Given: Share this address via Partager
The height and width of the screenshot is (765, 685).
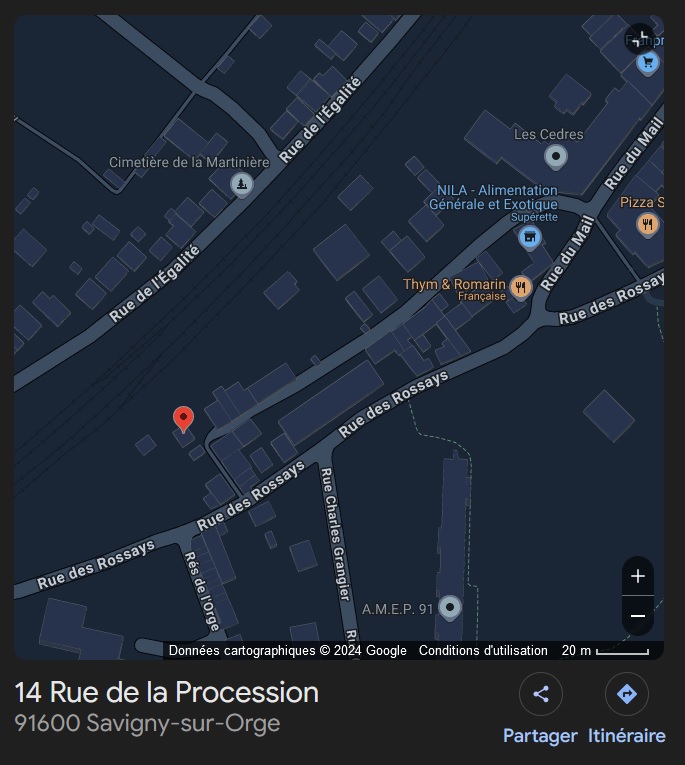Looking at the screenshot, I should pyautogui.click(x=541, y=694).
